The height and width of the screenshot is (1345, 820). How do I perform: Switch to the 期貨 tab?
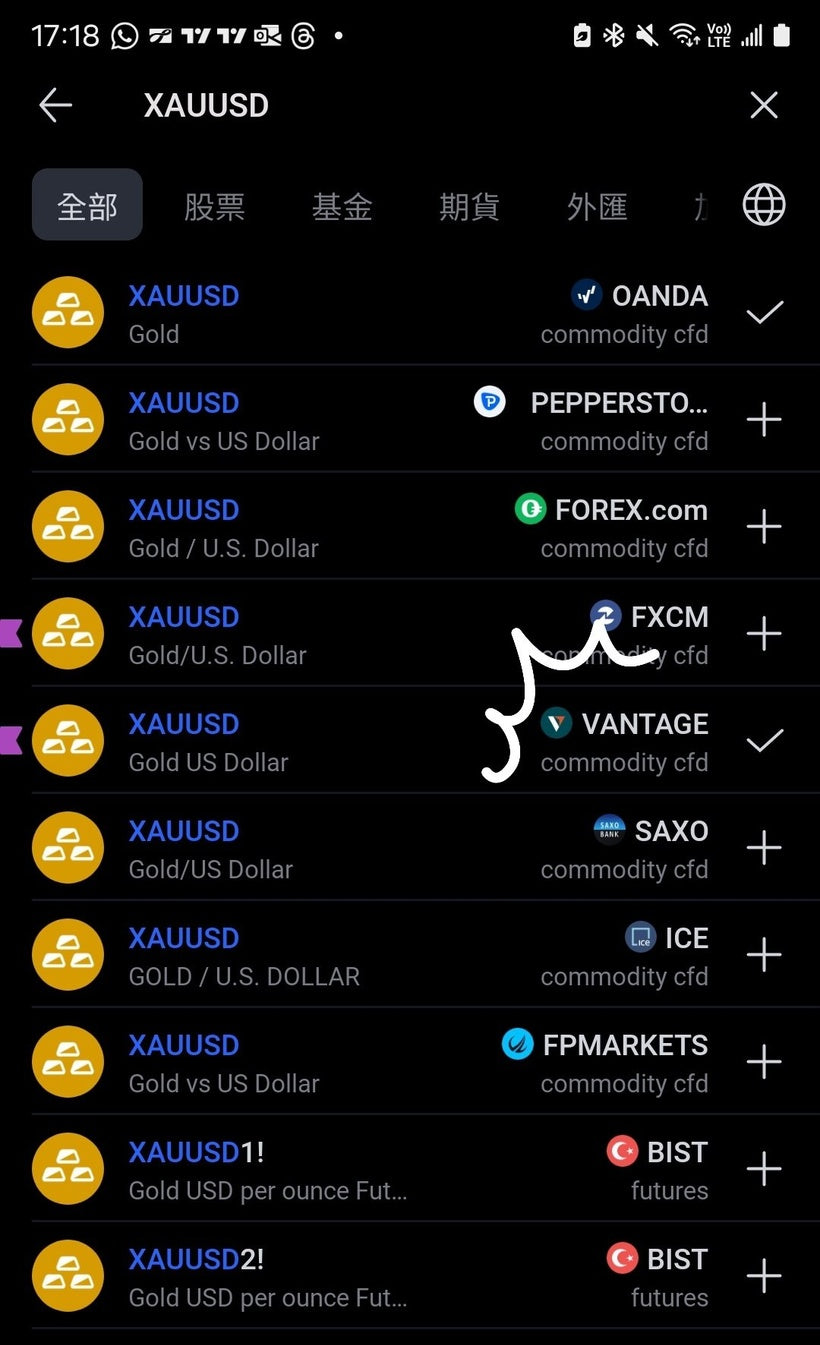[x=469, y=207]
